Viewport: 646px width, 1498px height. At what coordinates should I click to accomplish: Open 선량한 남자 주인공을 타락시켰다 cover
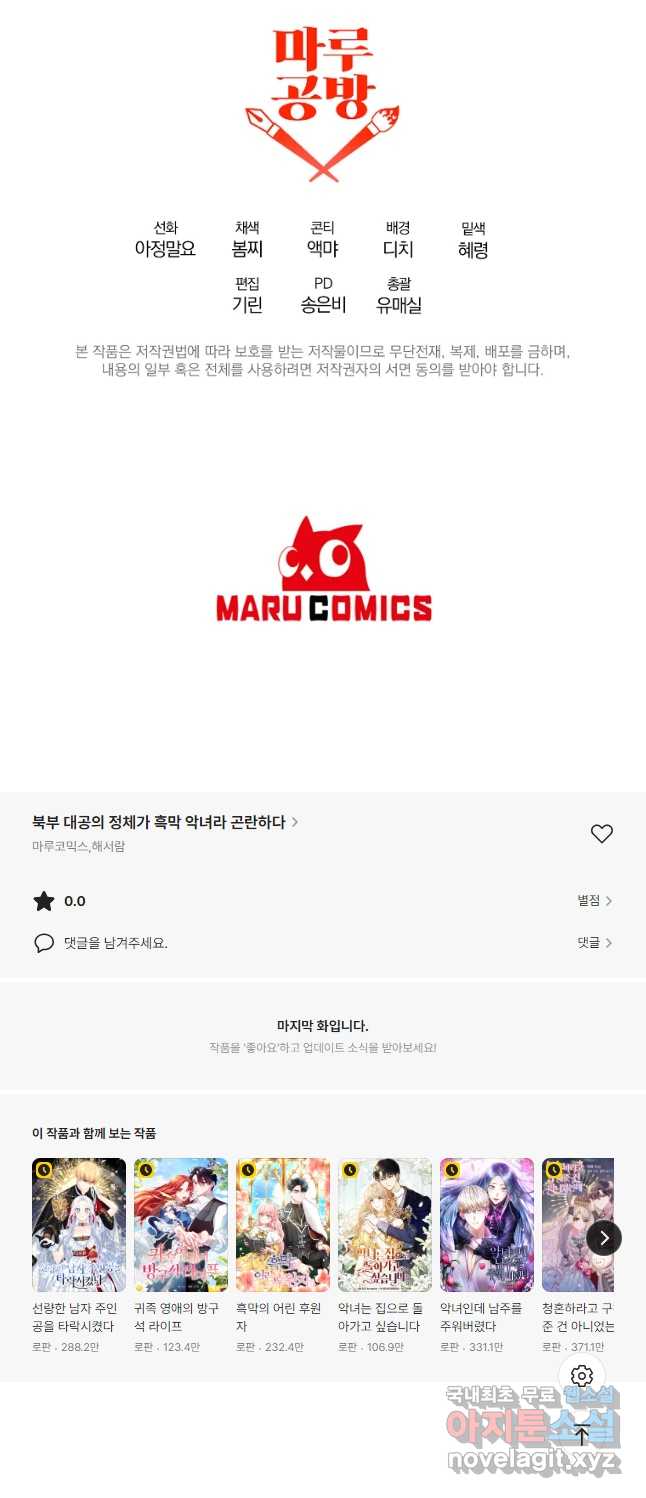[x=79, y=1225]
